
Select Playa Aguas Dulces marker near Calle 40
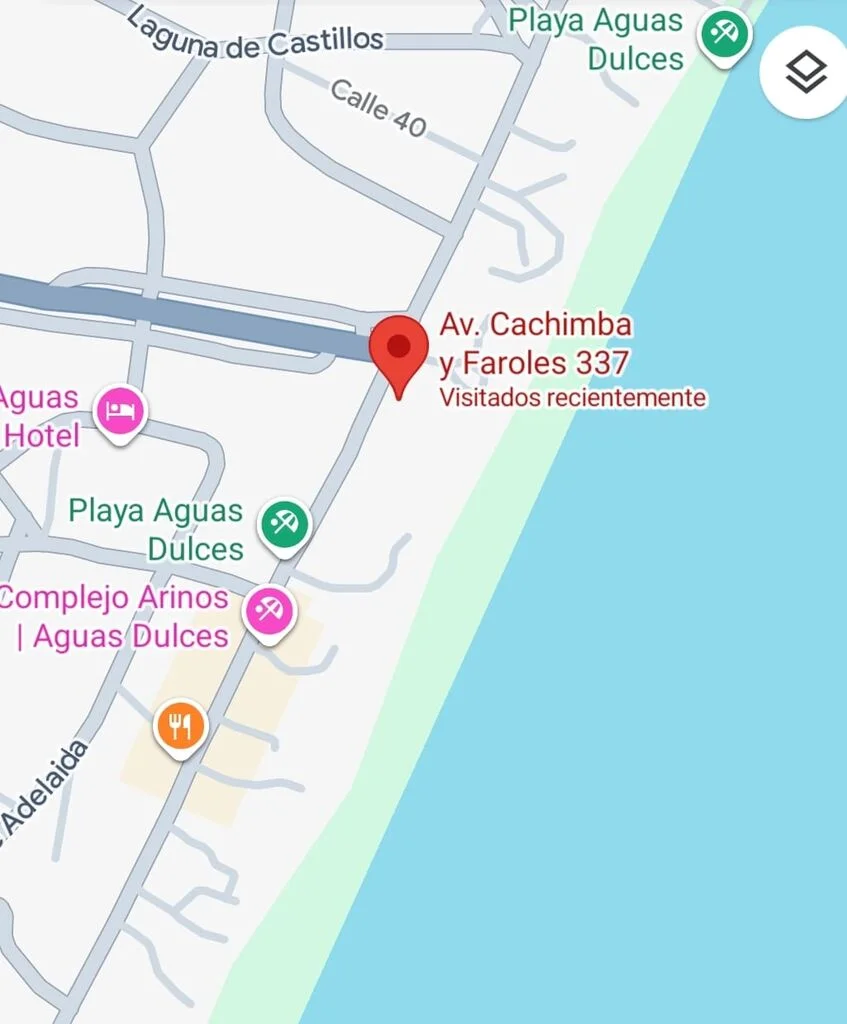724,35
